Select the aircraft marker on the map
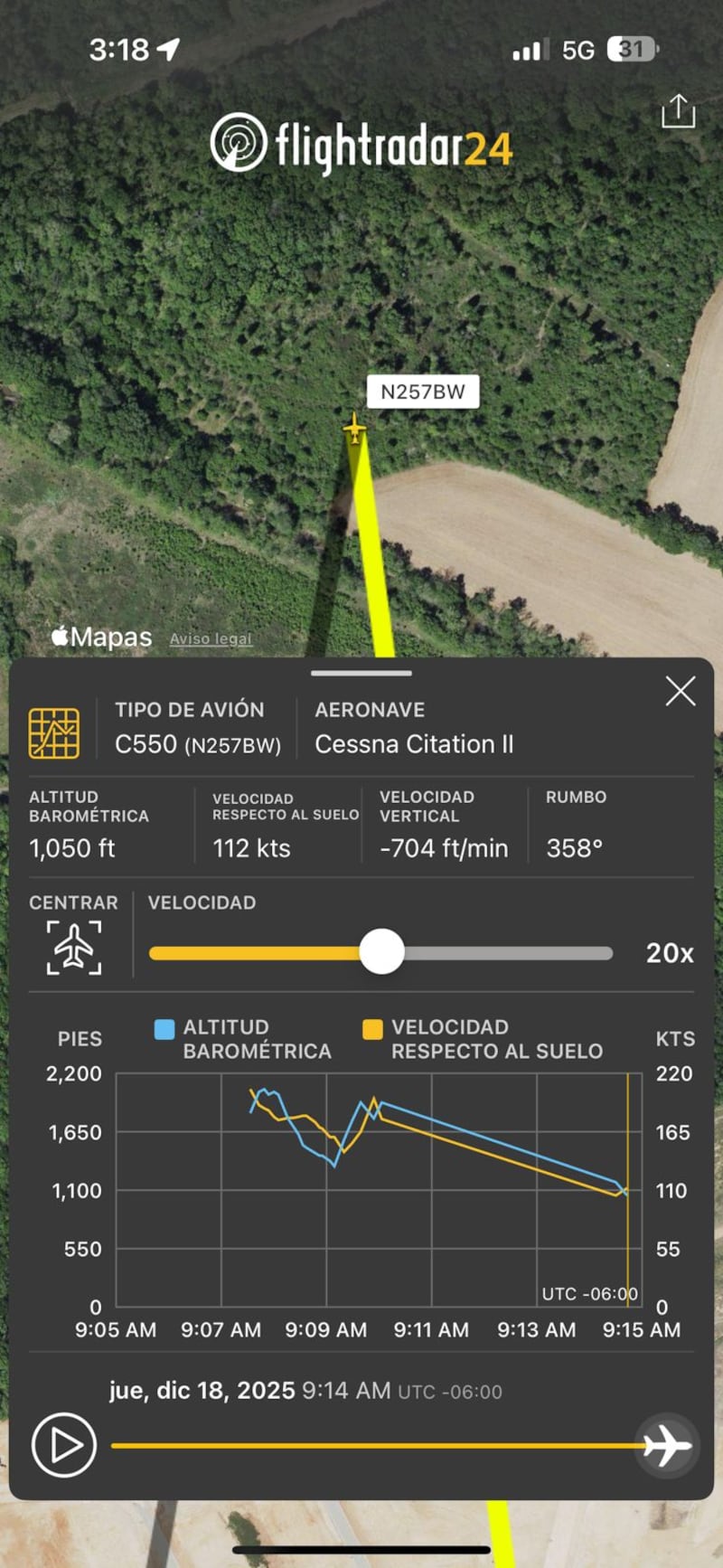 (355, 430)
